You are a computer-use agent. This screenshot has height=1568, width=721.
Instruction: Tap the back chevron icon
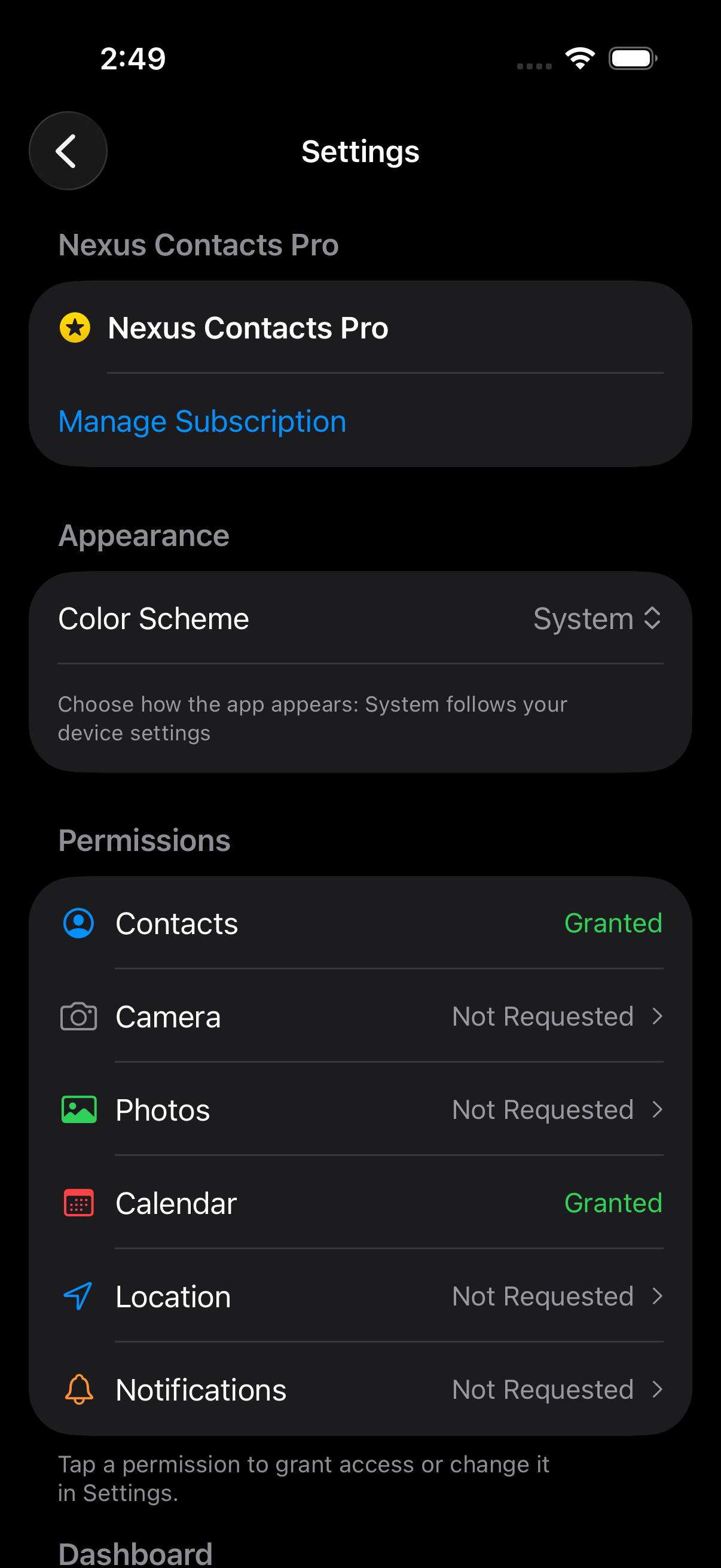tap(68, 150)
